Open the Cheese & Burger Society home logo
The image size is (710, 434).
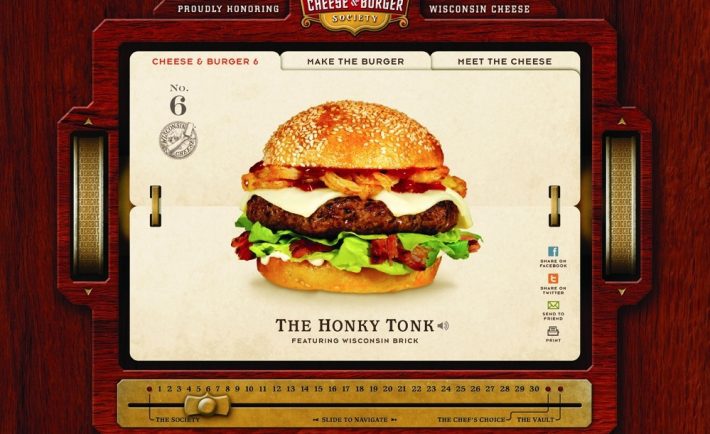click(x=355, y=14)
